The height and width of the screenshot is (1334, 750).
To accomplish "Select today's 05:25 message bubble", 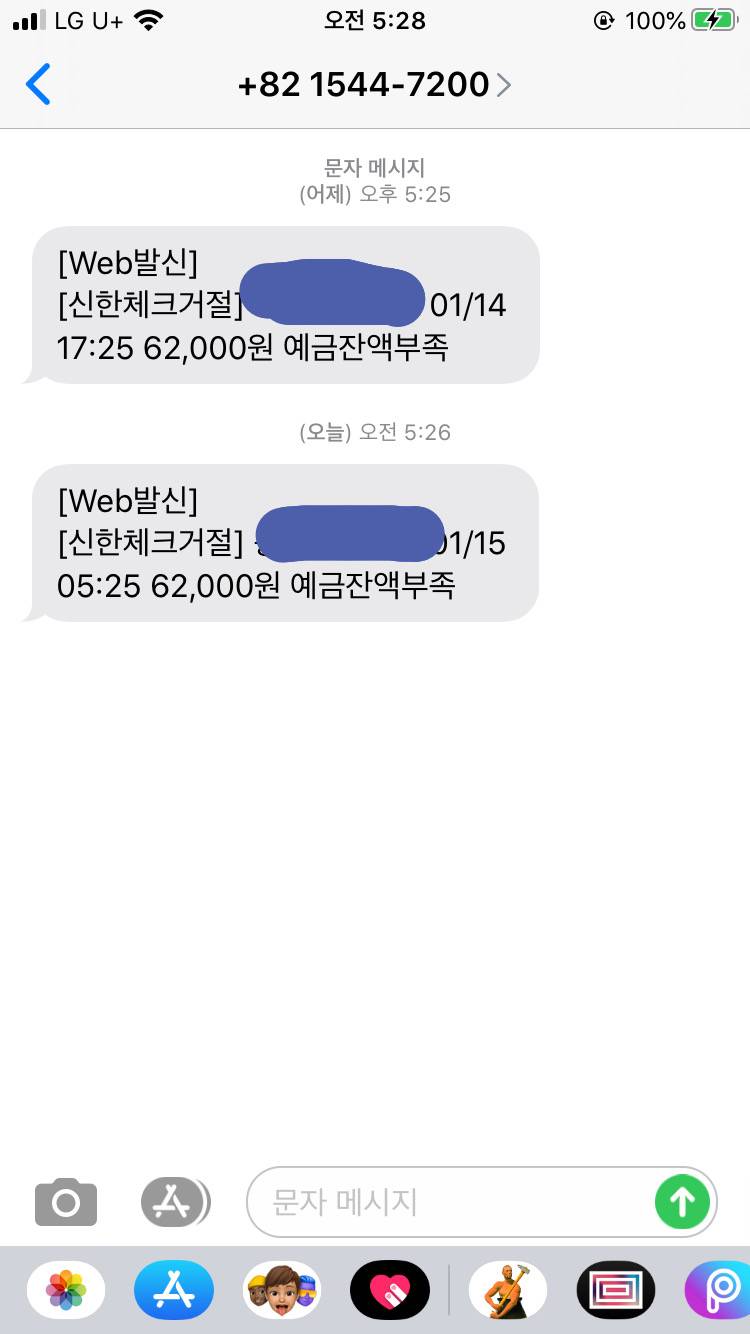I will [285, 543].
